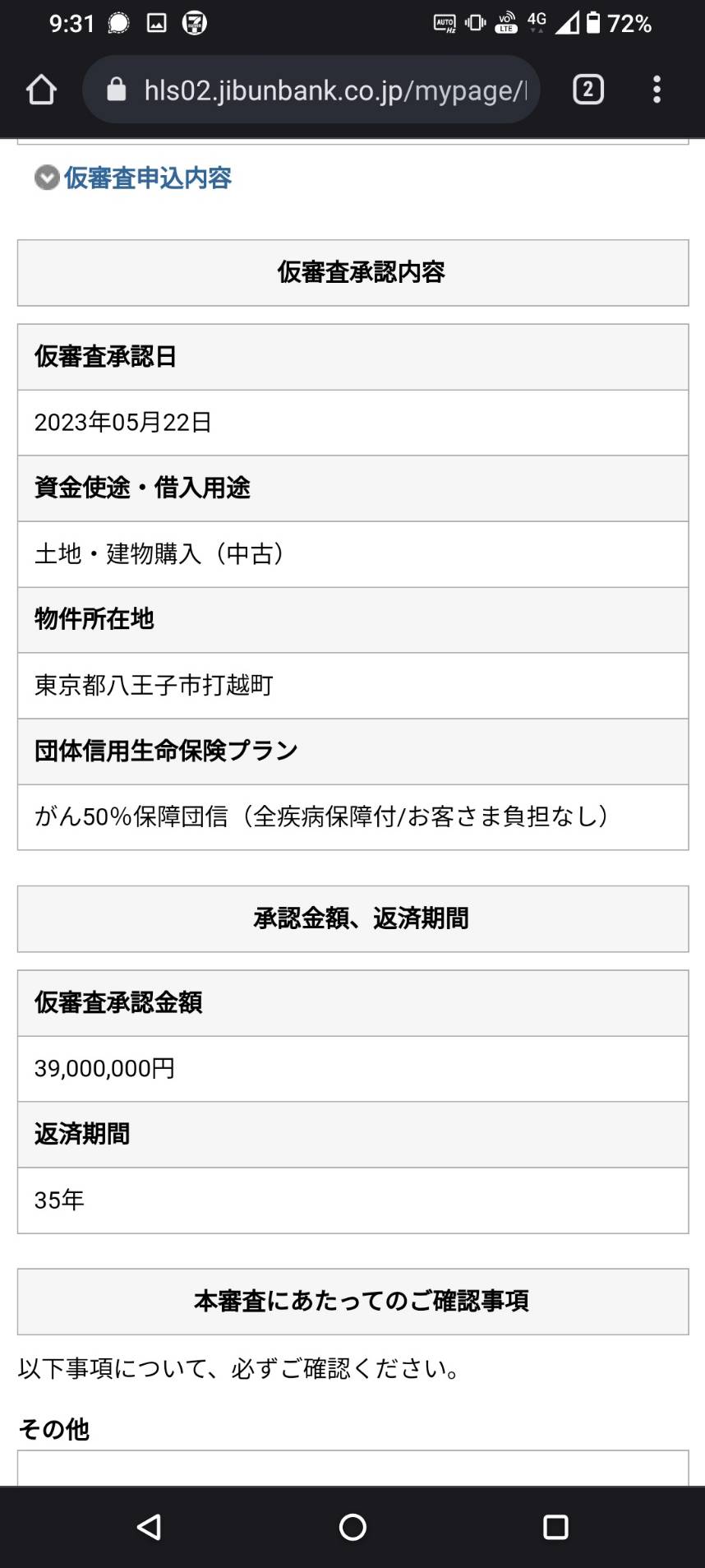705x1568 pixels.
Task: Open the browser overflow menu
Action: [657, 90]
